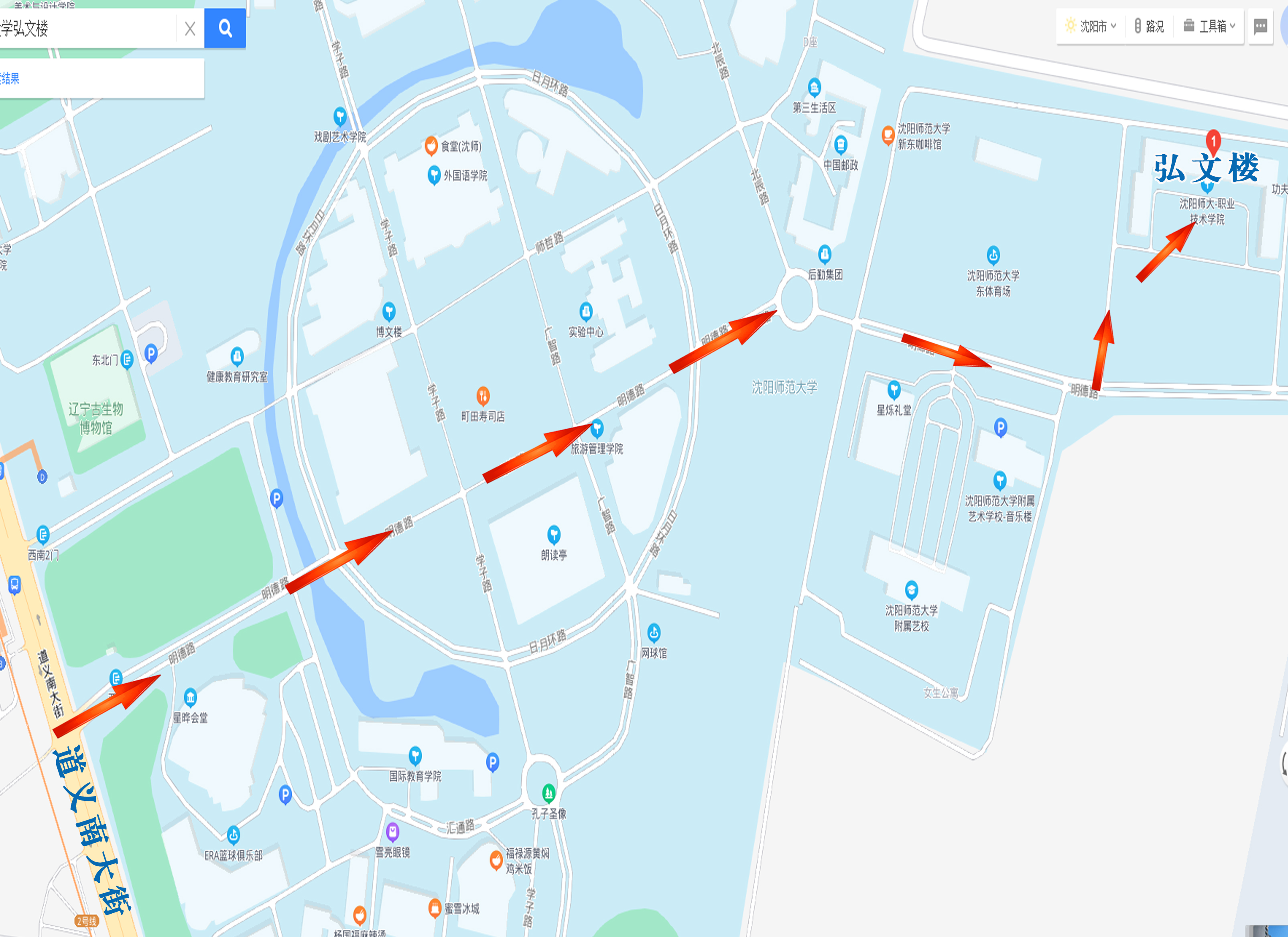Clear the search text with the X

coord(190,29)
